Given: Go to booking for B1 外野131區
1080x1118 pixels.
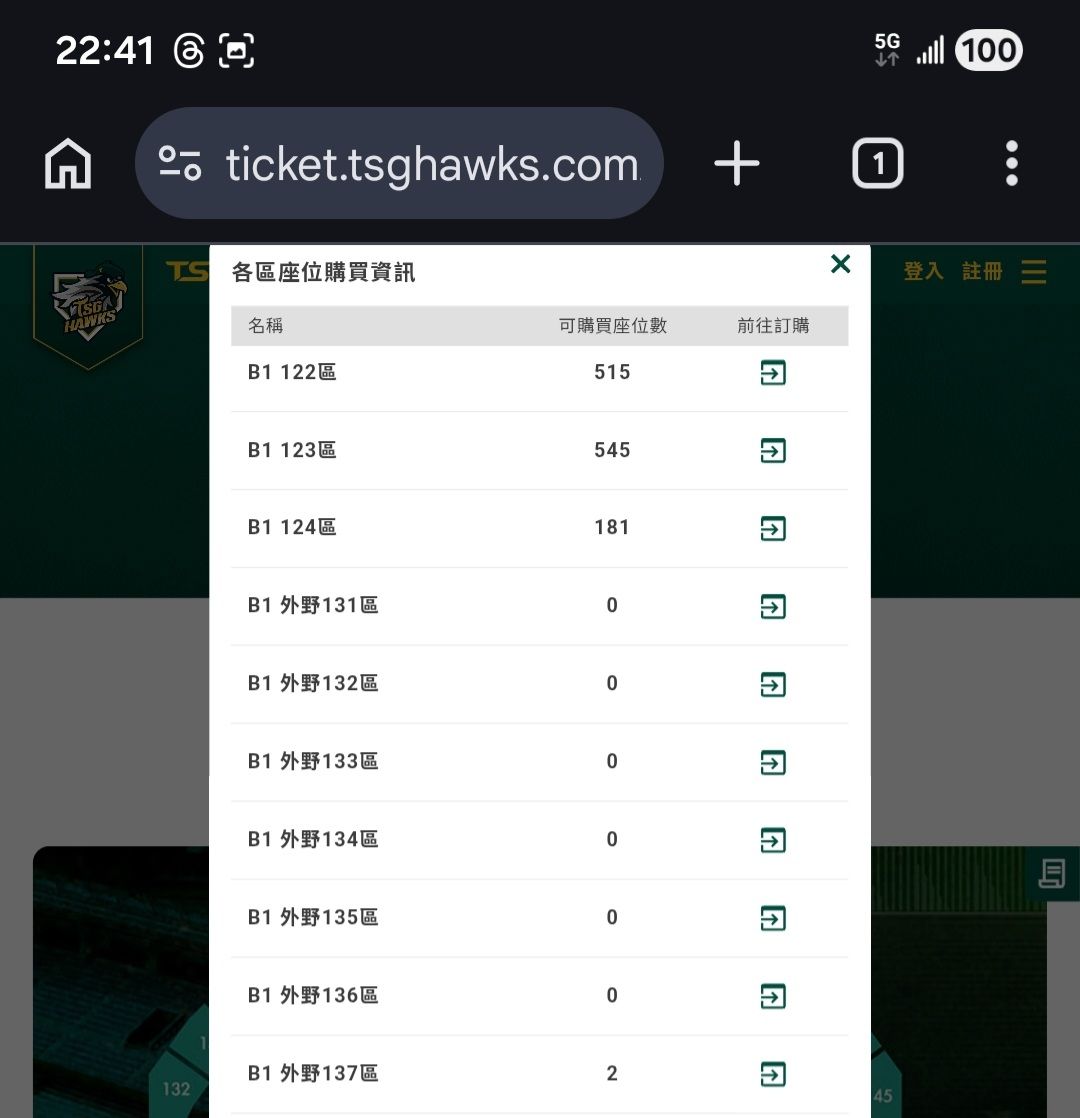Looking at the screenshot, I should [772, 607].
